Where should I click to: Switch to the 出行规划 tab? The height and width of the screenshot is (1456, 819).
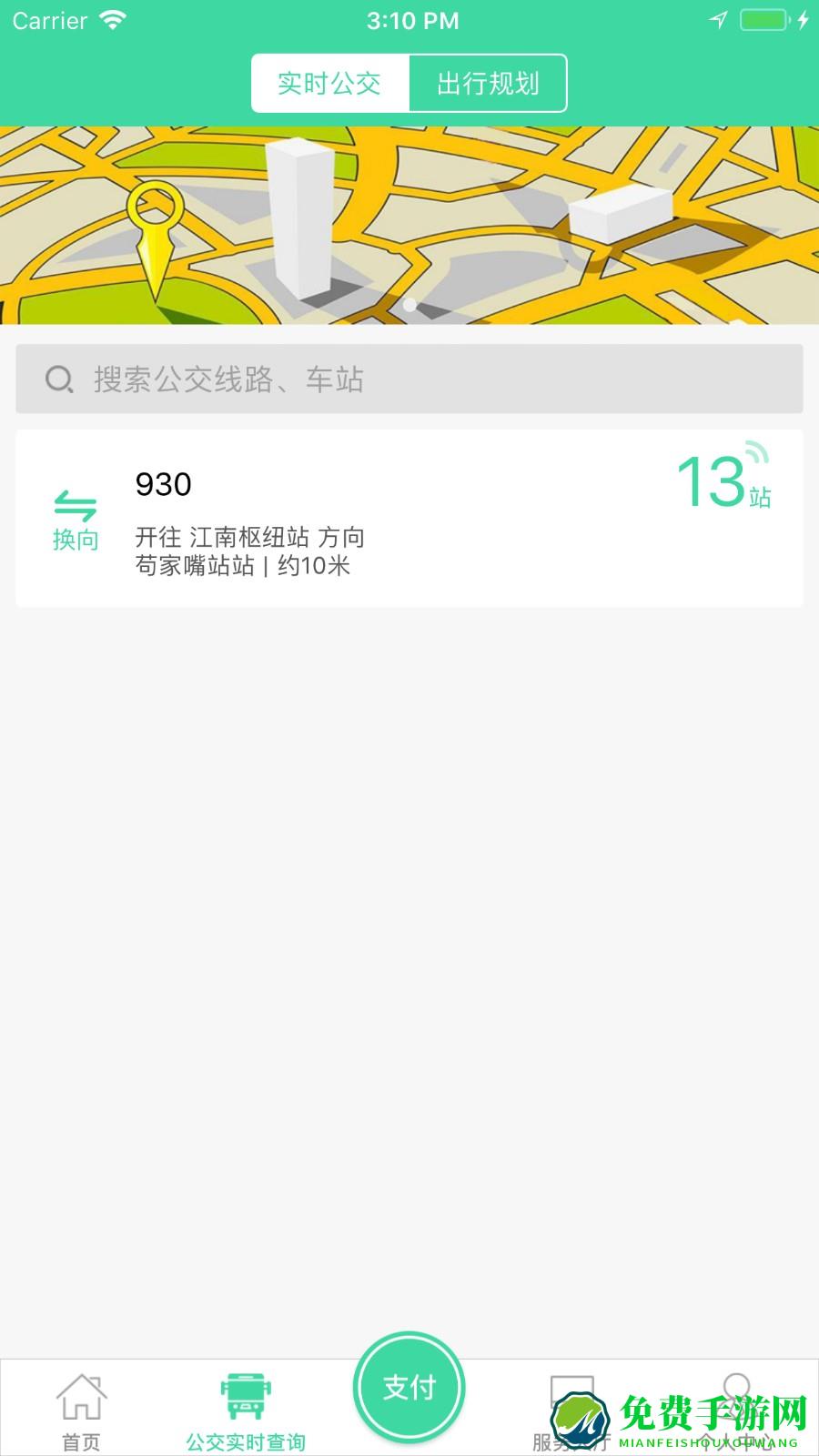tap(489, 83)
